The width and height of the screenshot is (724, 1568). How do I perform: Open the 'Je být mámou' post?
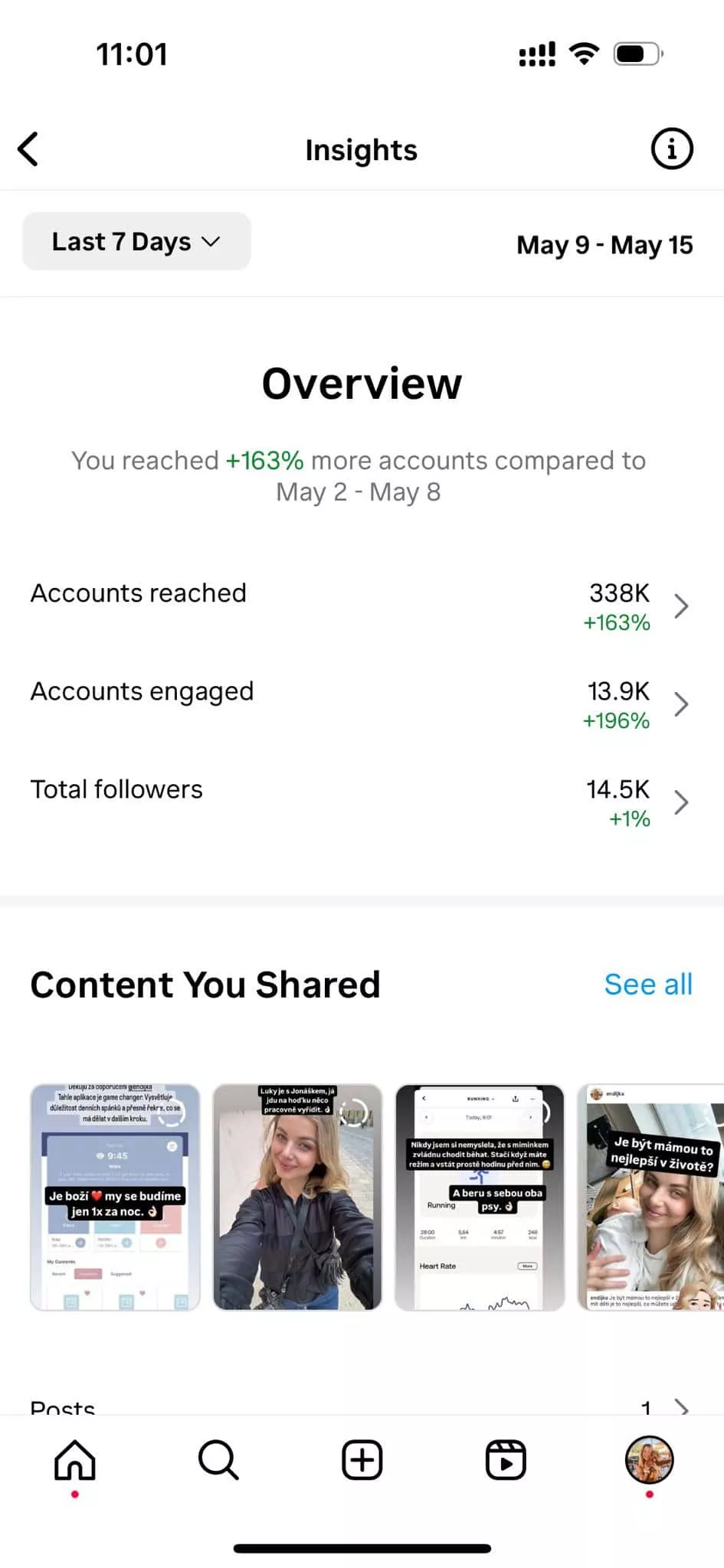tap(651, 1197)
